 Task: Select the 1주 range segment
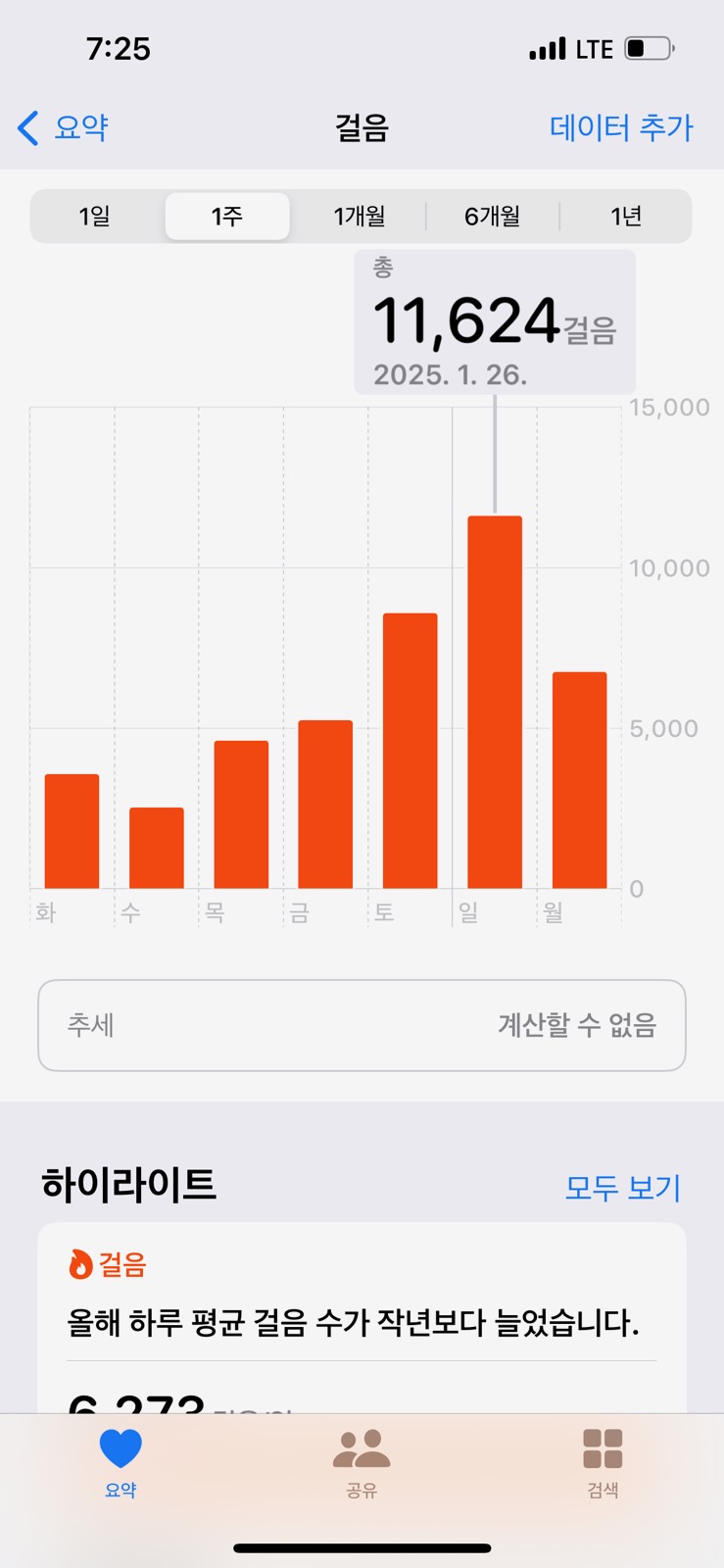(227, 216)
